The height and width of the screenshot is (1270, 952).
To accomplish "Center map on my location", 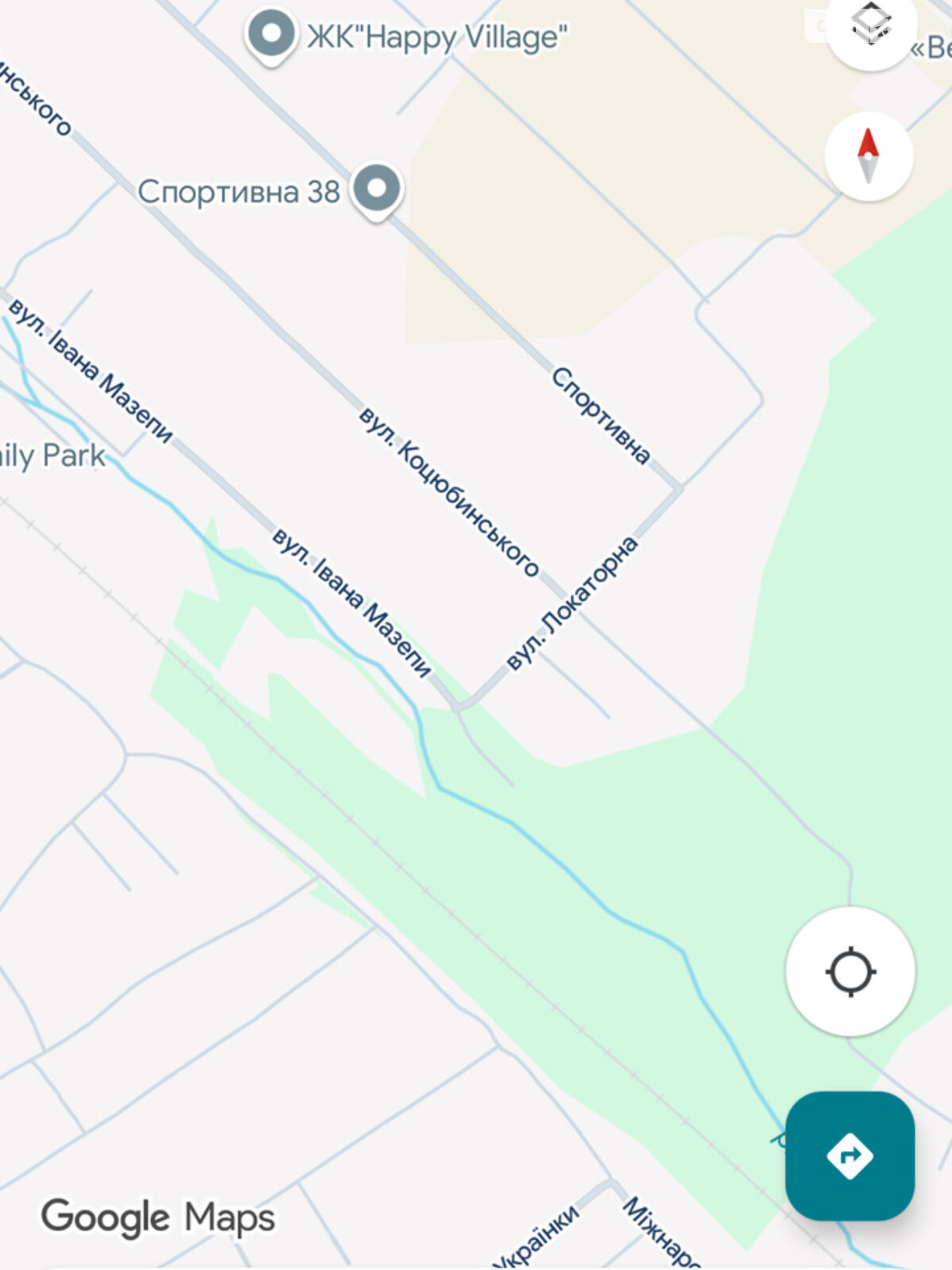I will coord(850,971).
